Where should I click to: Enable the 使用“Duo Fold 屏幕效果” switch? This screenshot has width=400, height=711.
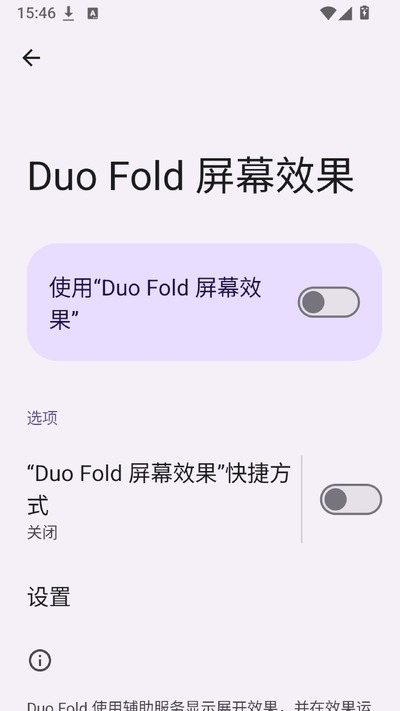[x=329, y=302]
